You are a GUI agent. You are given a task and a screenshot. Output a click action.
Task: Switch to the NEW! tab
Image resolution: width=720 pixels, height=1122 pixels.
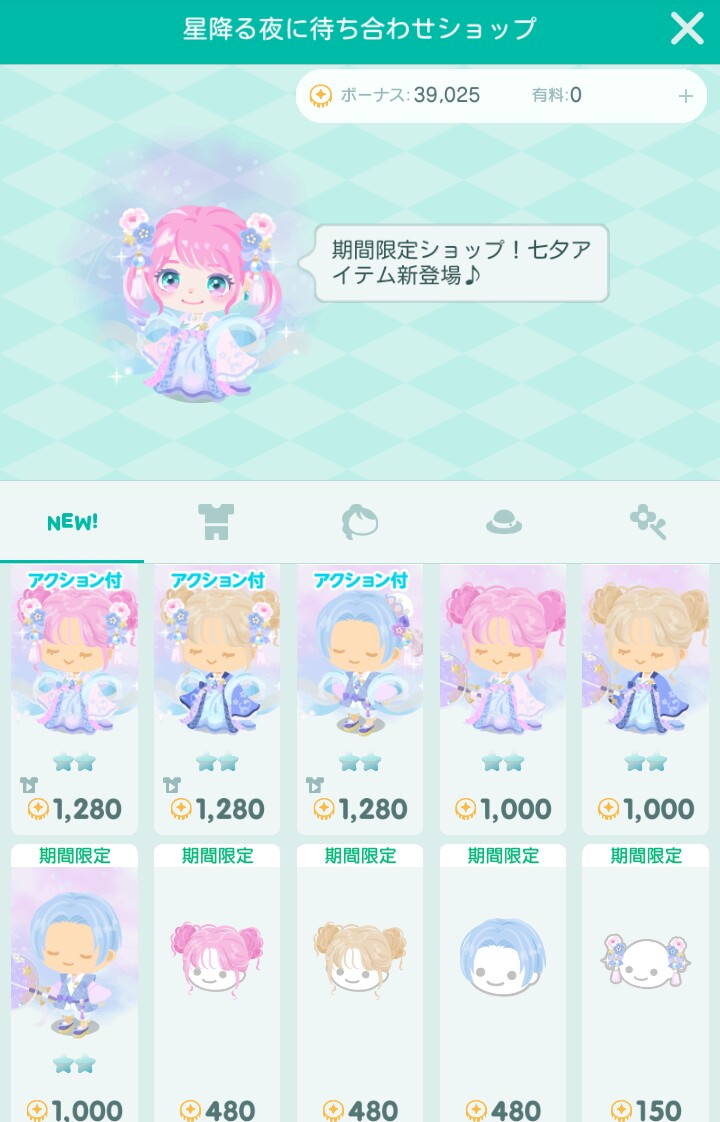pyautogui.click(x=72, y=522)
